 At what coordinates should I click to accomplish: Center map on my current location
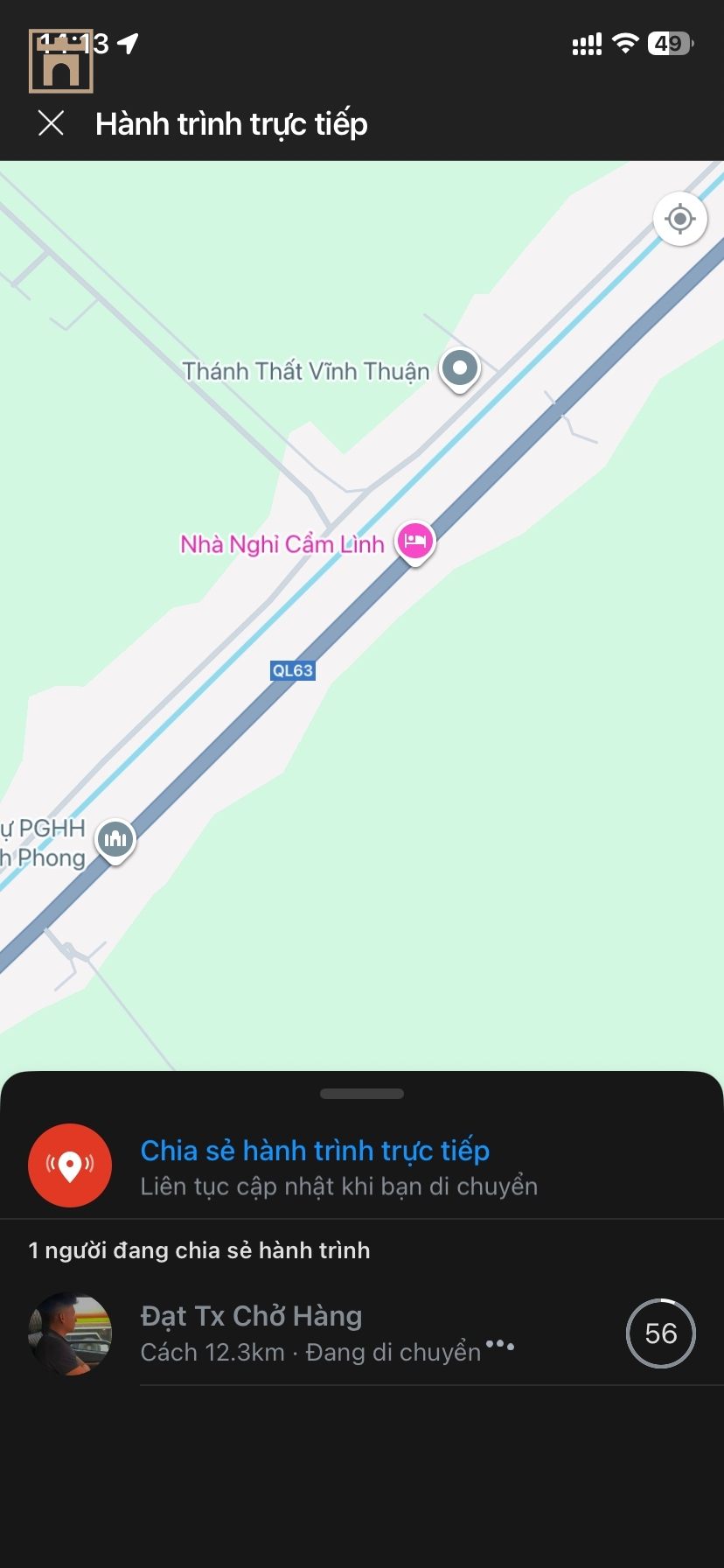tap(679, 219)
